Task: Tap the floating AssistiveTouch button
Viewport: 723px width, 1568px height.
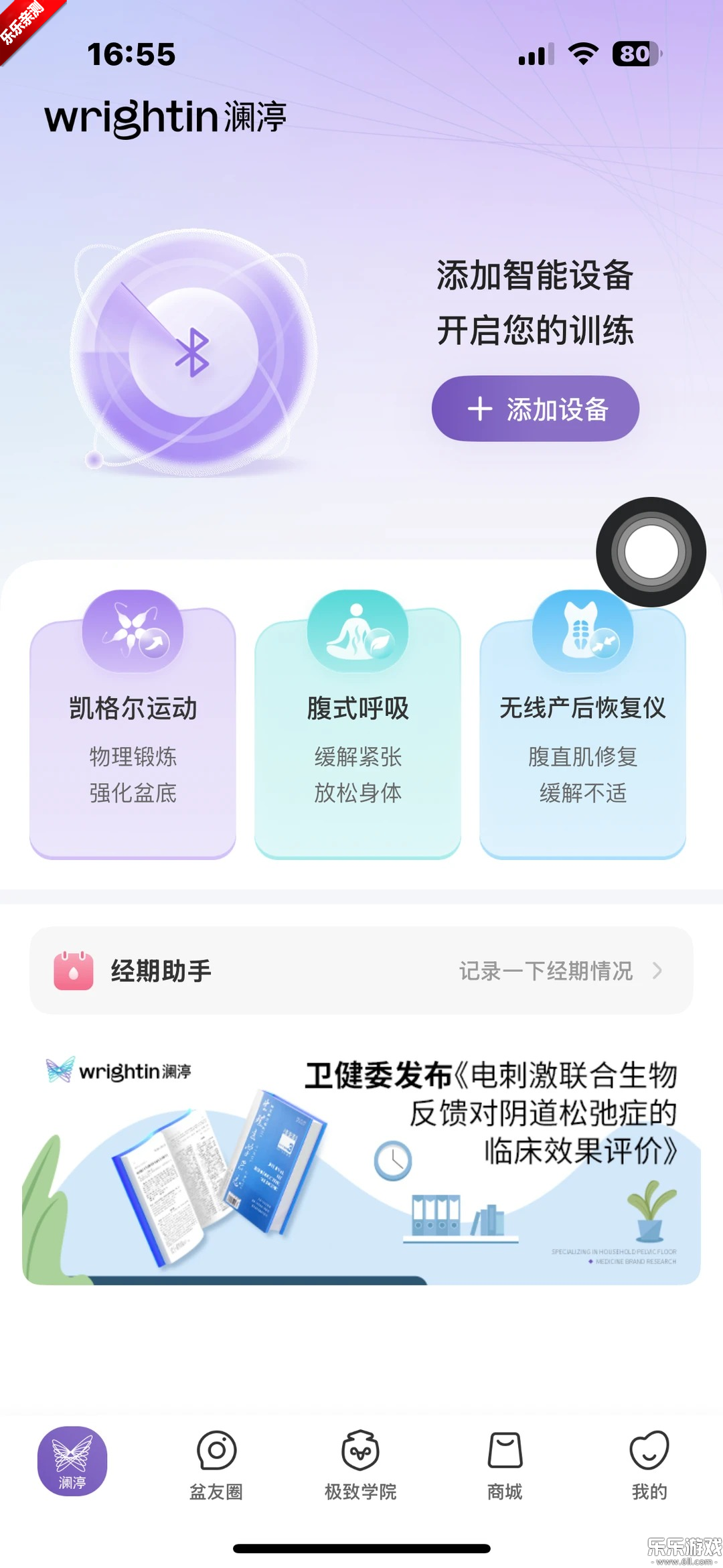Action: click(x=651, y=552)
